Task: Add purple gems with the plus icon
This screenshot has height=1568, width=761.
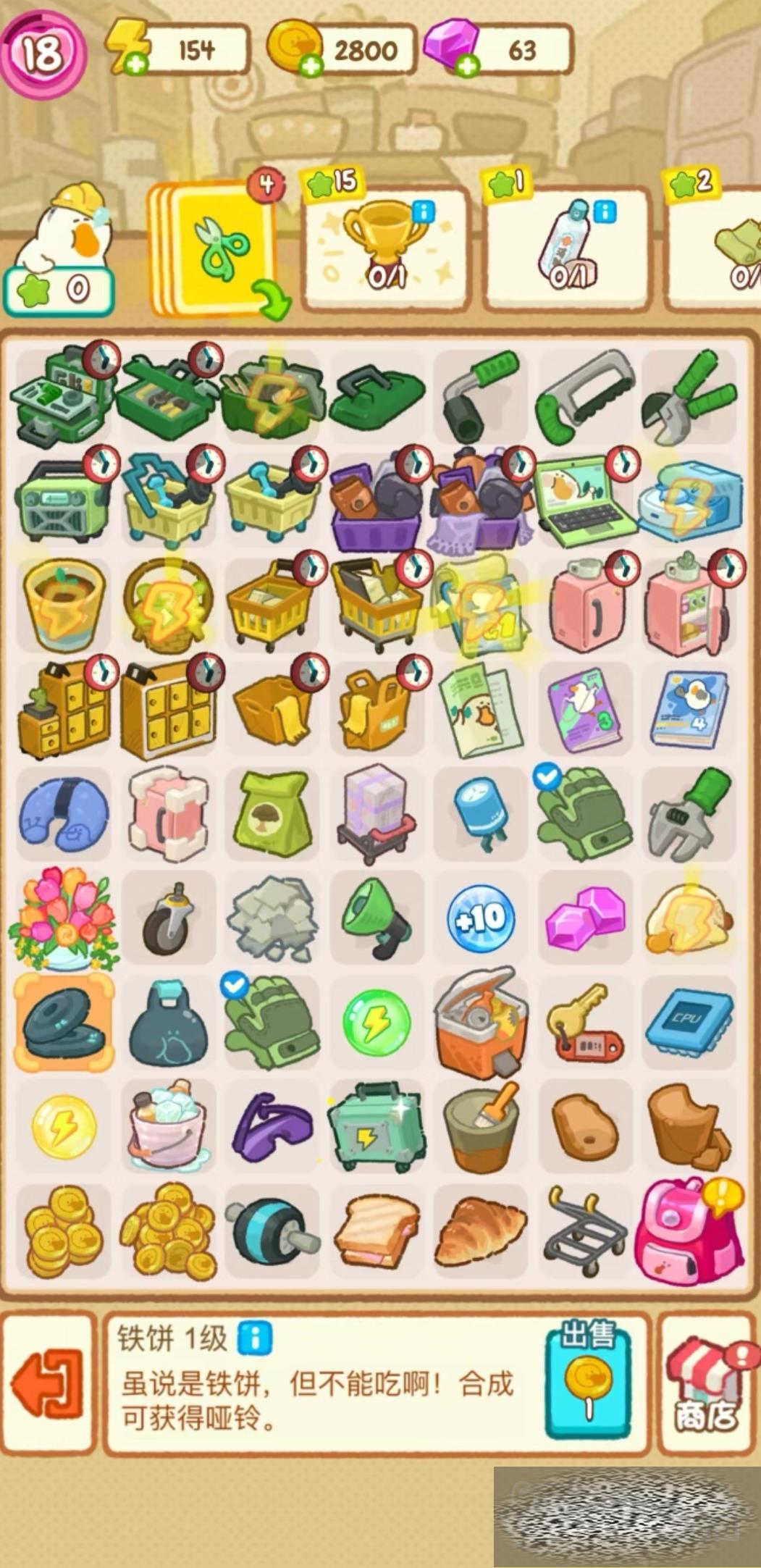Action: (468, 66)
